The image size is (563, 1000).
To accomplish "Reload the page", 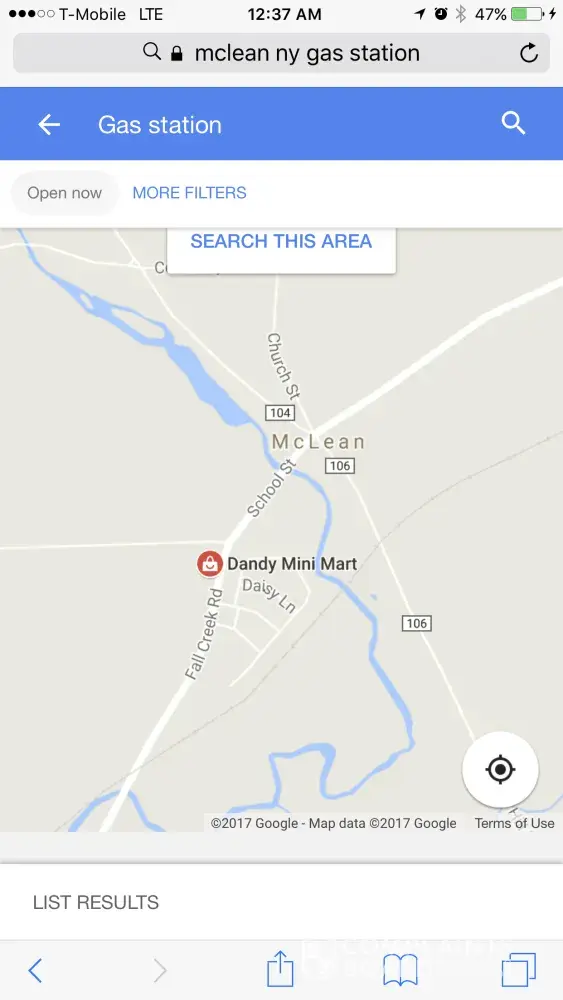I will click(x=529, y=53).
